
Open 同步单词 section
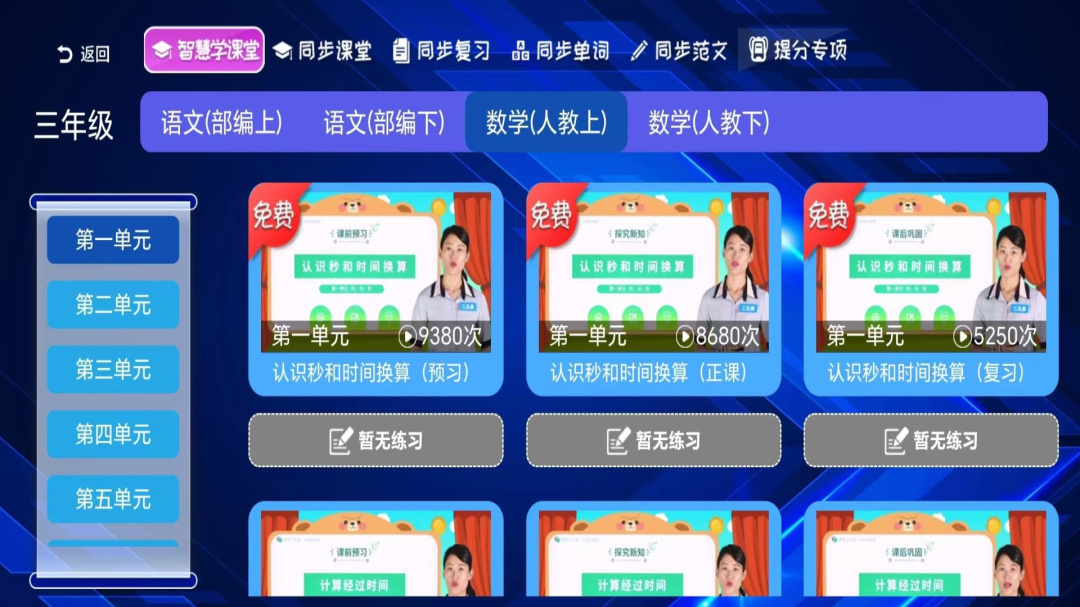[x=560, y=51]
